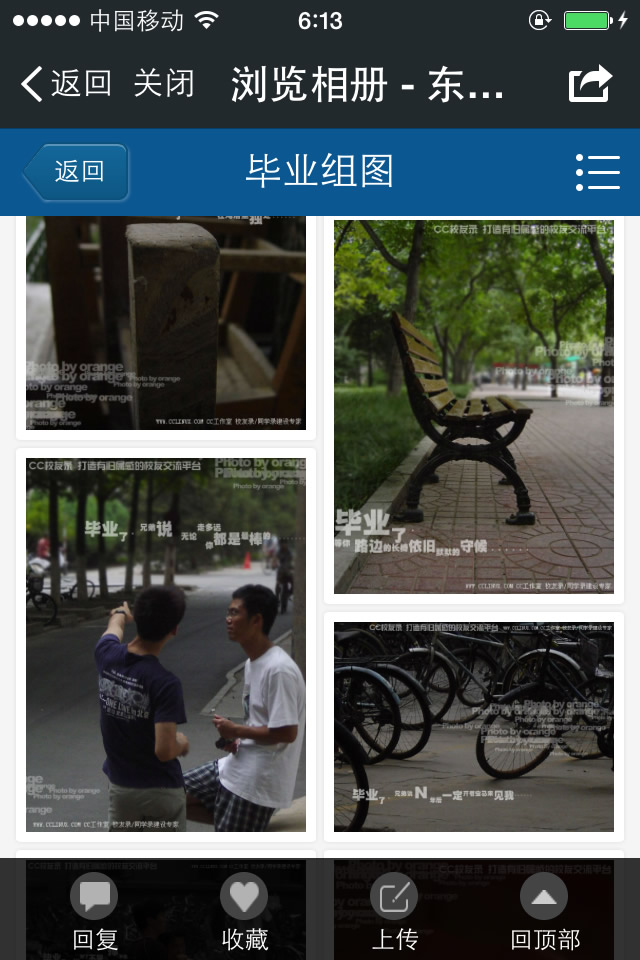Screen dimensions: 640x960
Task: Open the park bench photo
Action: click(x=474, y=406)
